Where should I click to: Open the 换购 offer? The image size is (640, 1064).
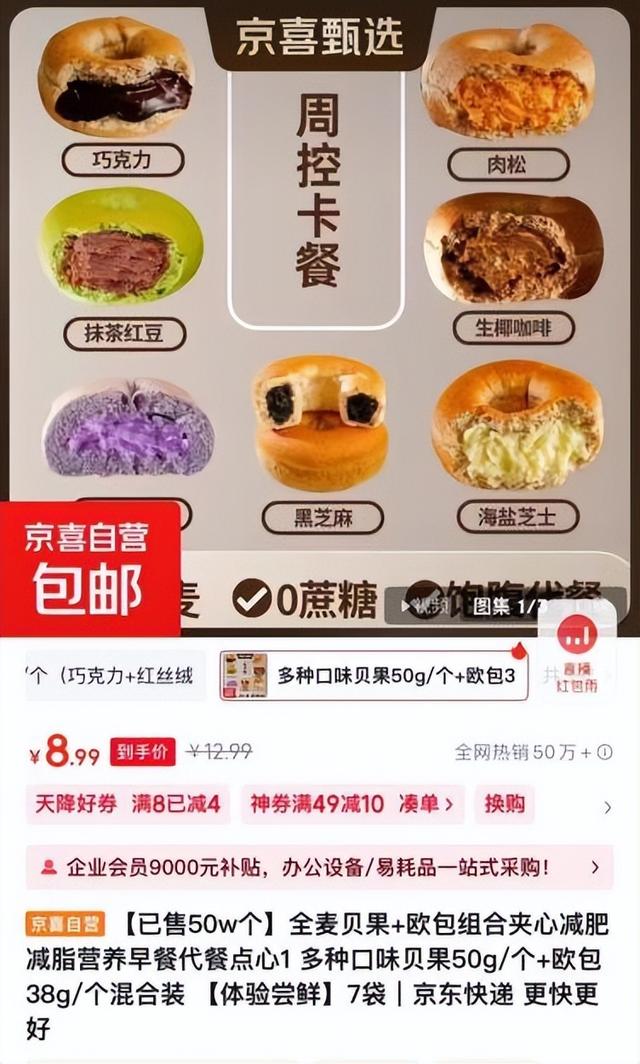pos(504,804)
